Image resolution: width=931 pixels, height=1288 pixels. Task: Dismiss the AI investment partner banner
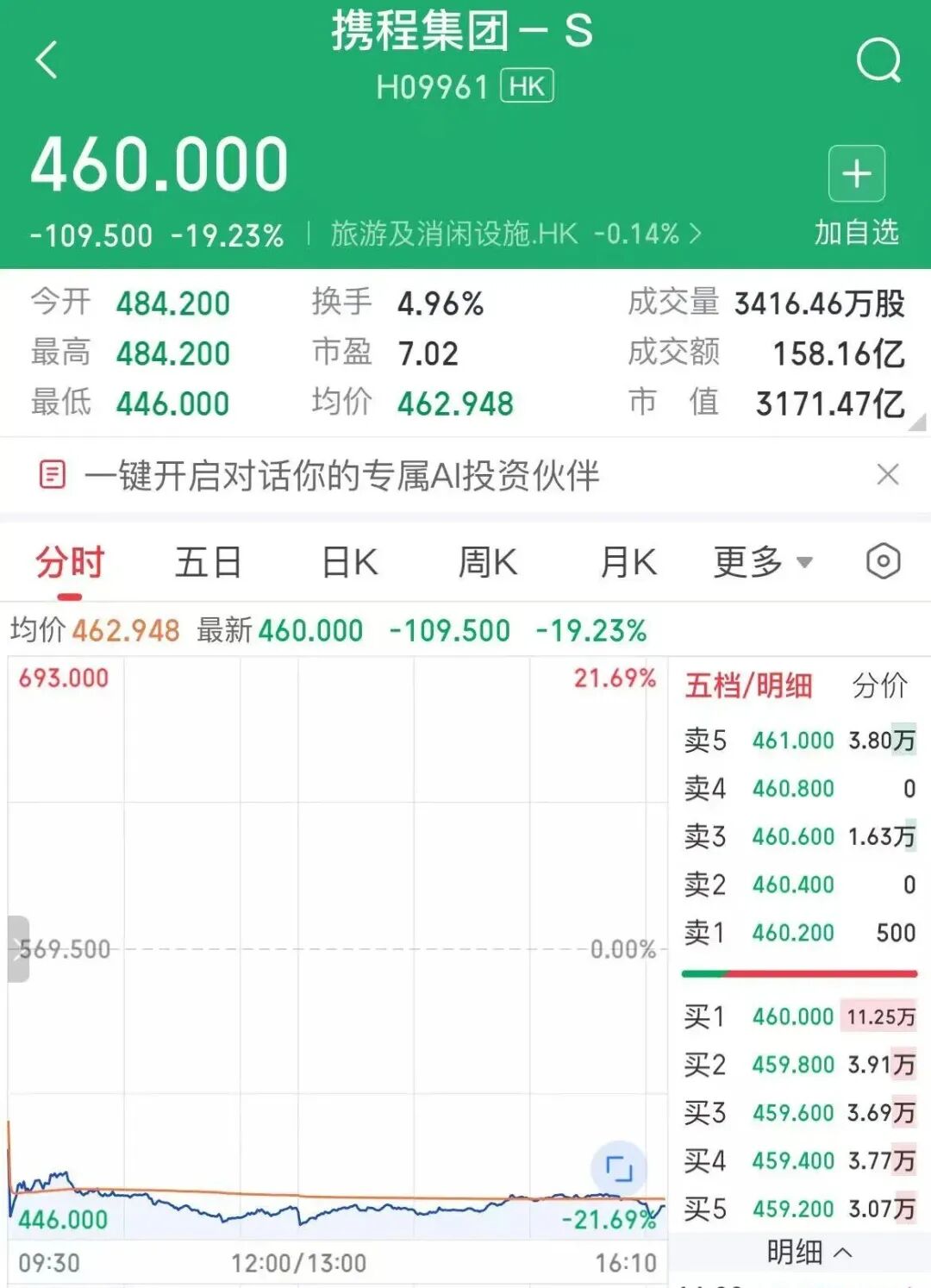click(x=887, y=475)
